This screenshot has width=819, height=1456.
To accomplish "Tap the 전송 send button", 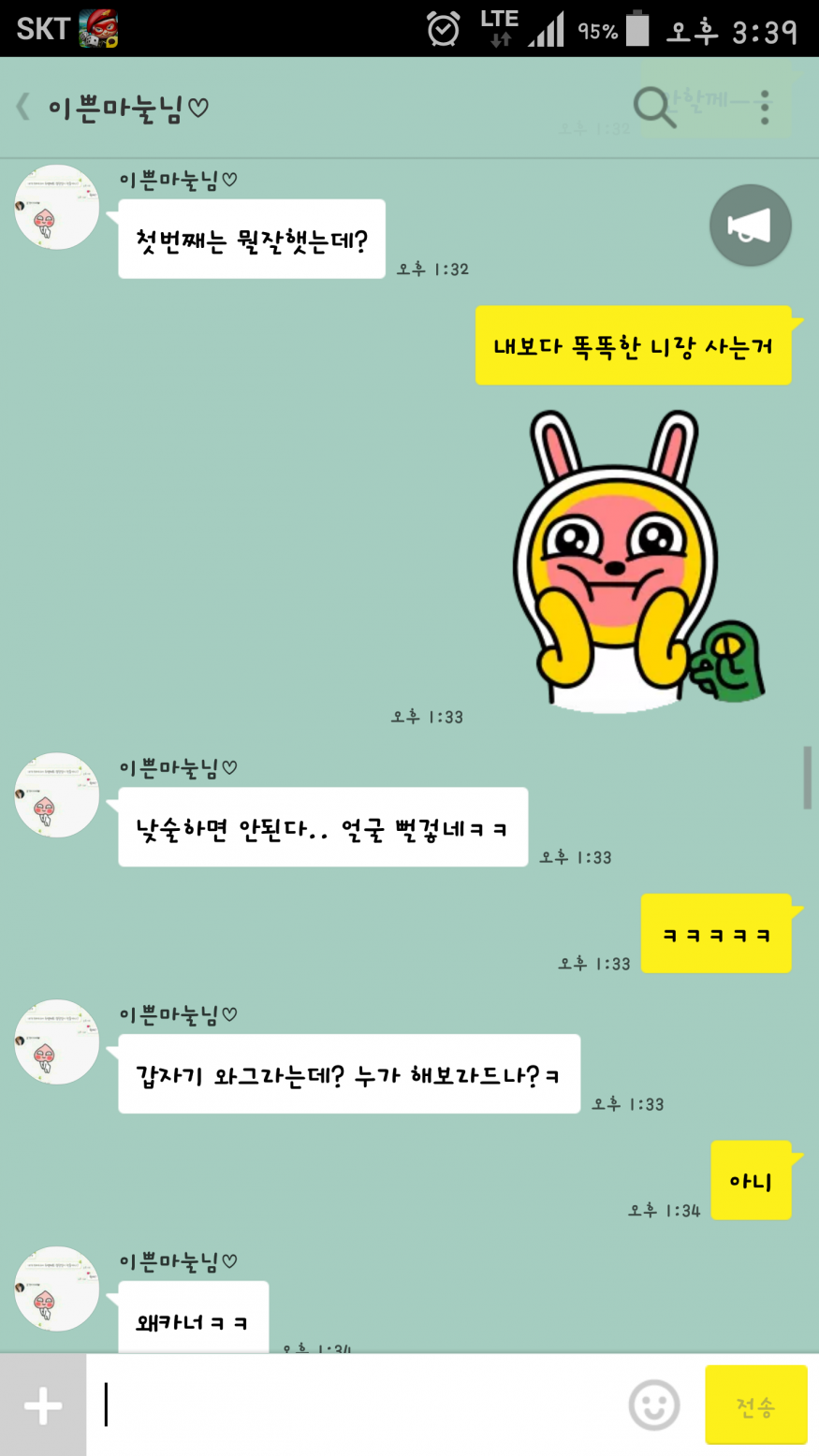I will tap(755, 1405).
